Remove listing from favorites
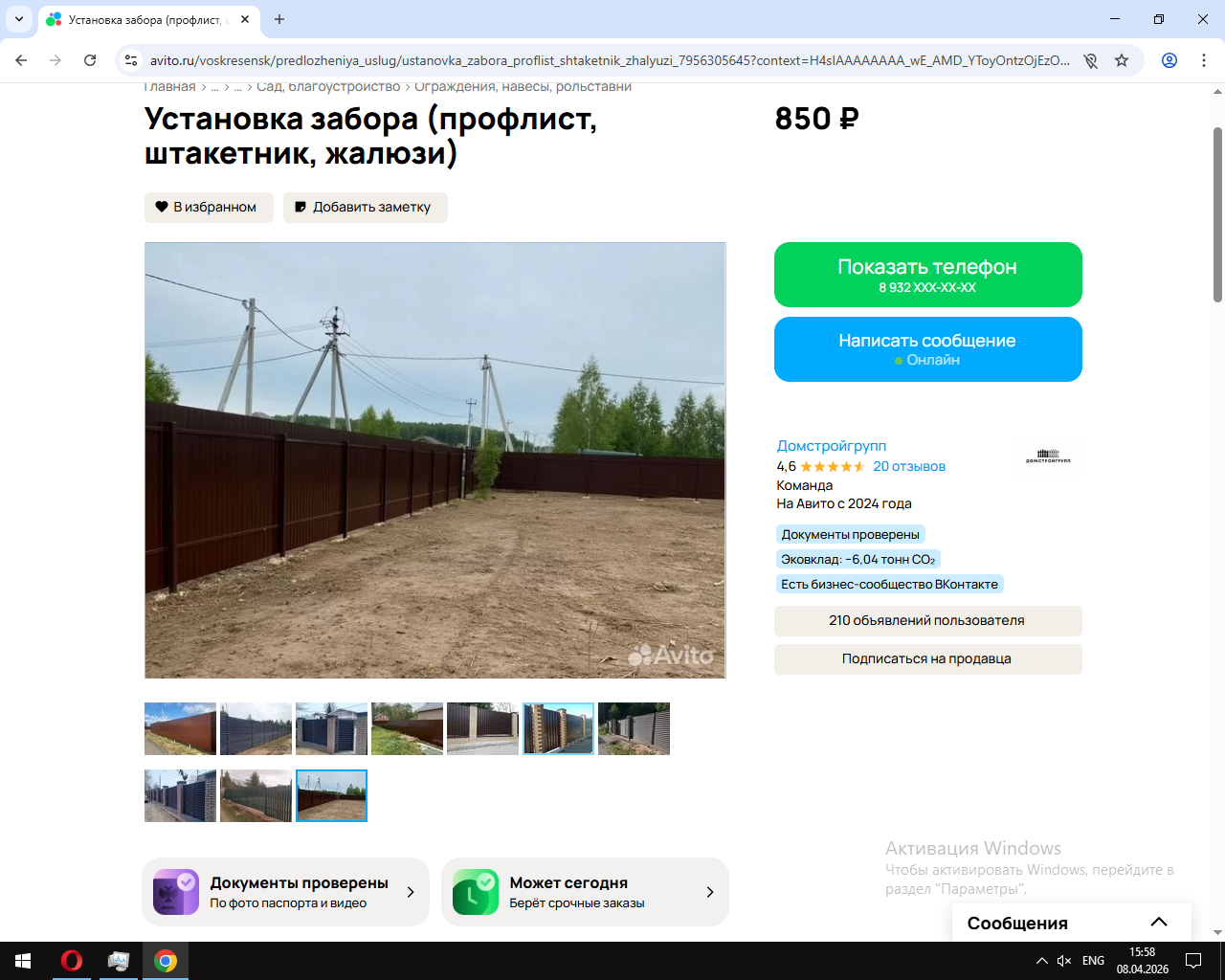1225x980 pixels. pos(209,208)
